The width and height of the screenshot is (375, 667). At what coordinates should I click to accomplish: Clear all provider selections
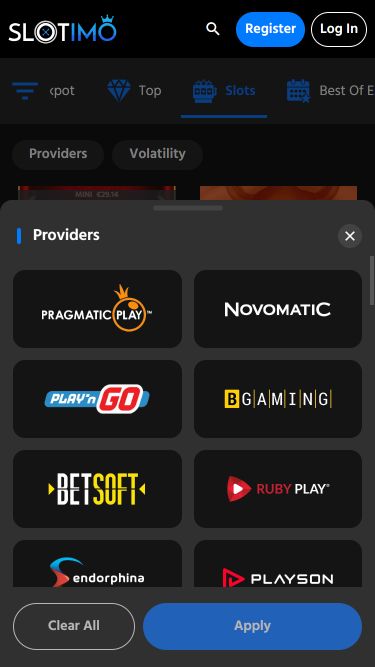74,626
